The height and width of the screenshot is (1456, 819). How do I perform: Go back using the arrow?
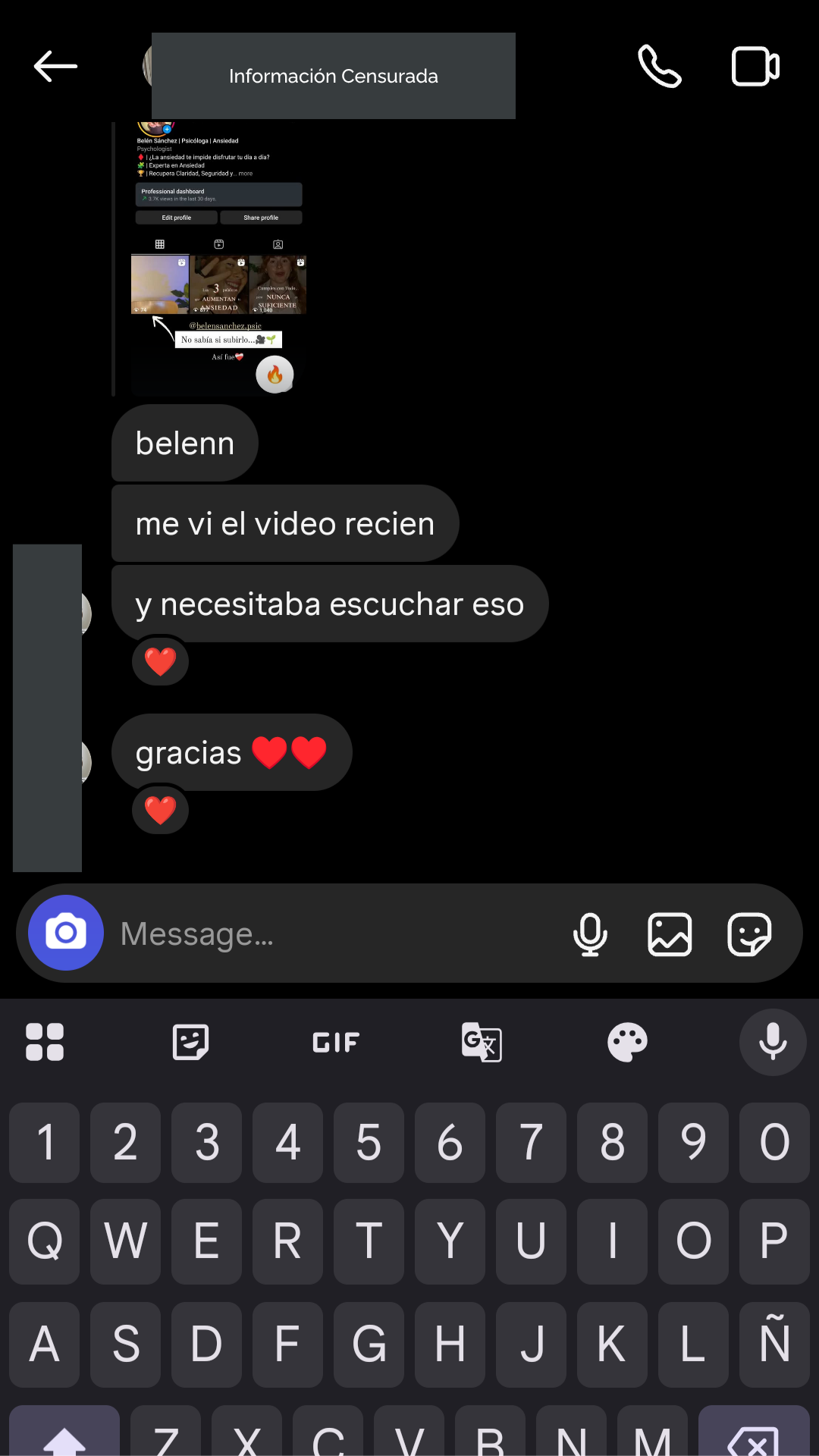55,66
